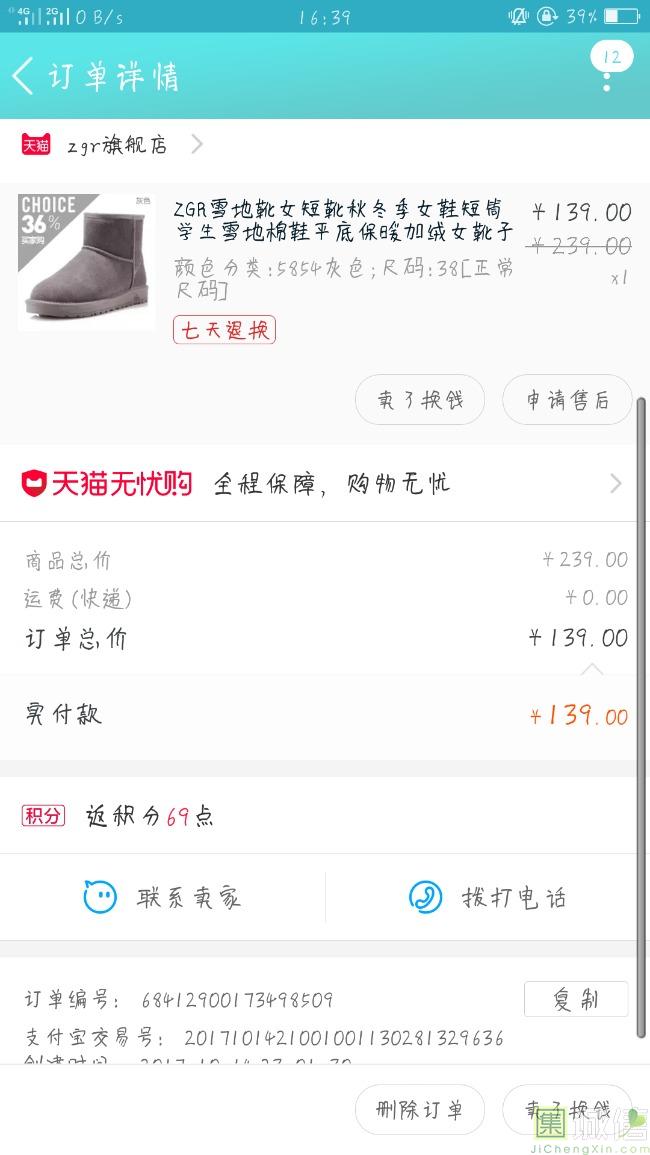Tap 申请售后 to request after-sales

coord(567,400)
